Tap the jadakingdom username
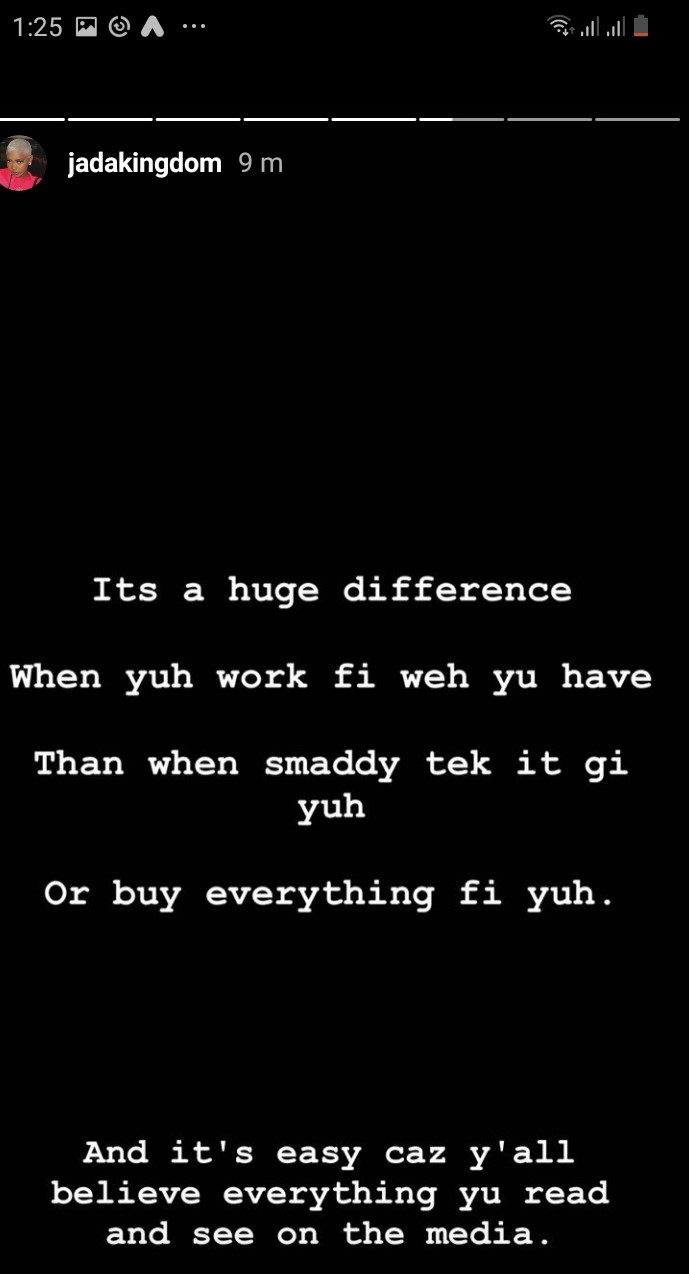Image resolution: width=689 pixels, height=1274 pixels. click(x=144, y=164)
